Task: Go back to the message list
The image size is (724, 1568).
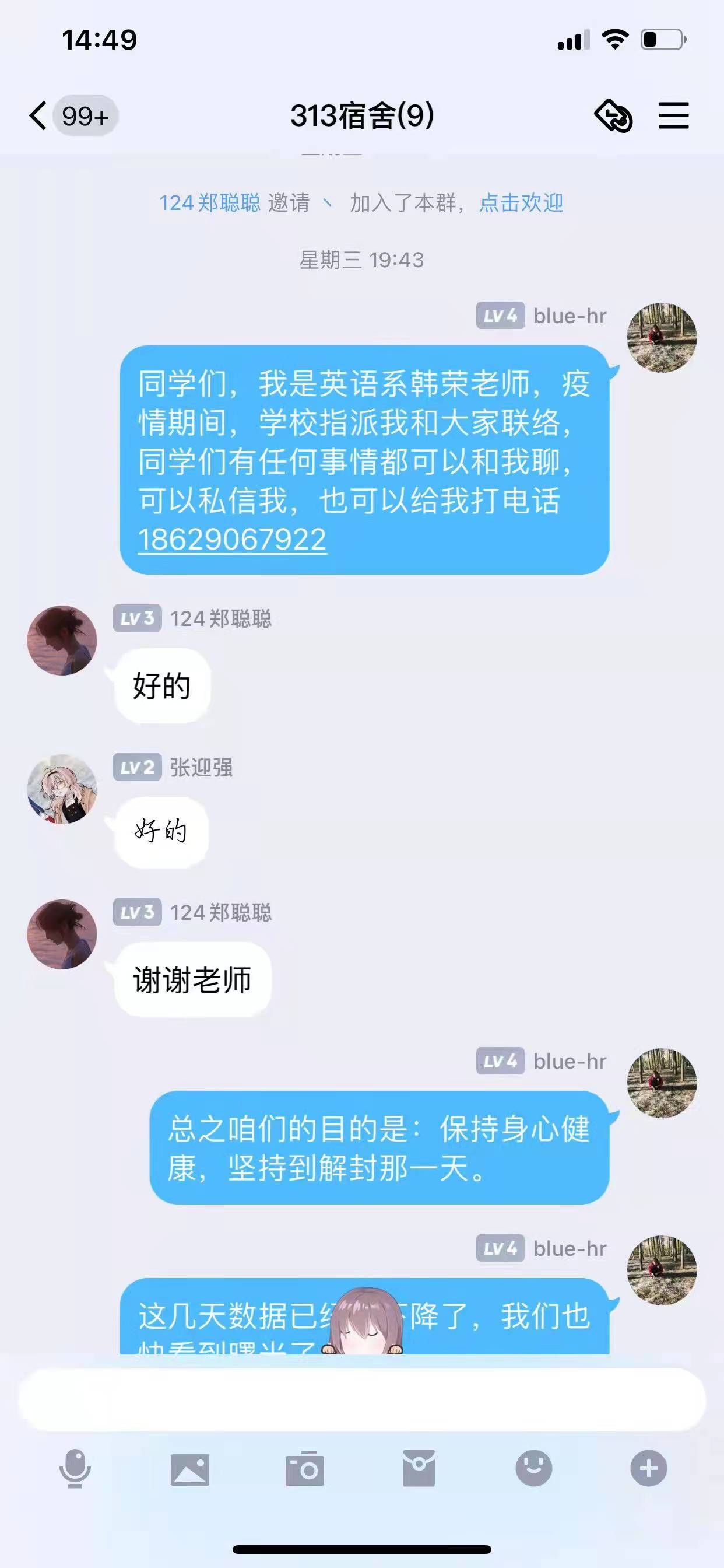Action: click(39, 116)
